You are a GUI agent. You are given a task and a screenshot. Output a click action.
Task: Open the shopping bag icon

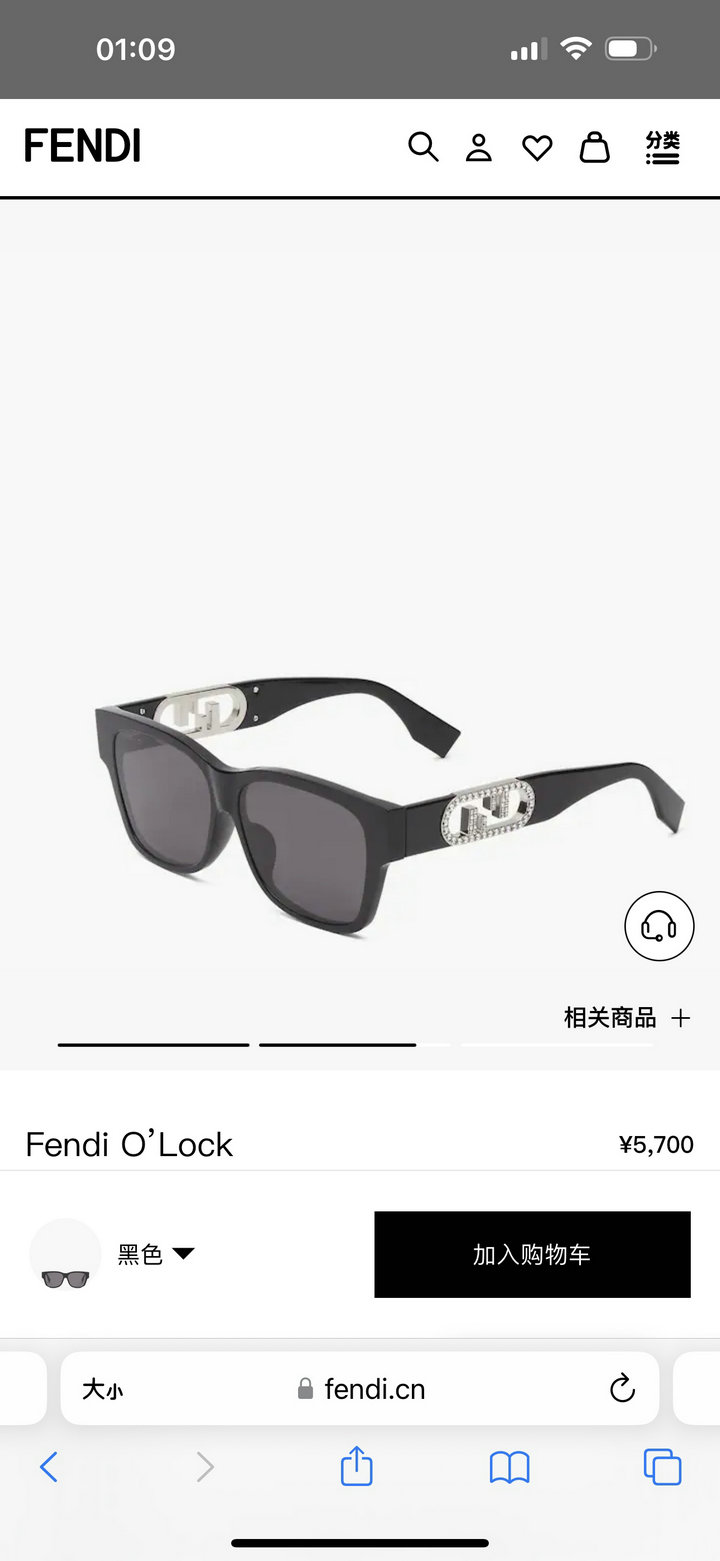[595, 147]
